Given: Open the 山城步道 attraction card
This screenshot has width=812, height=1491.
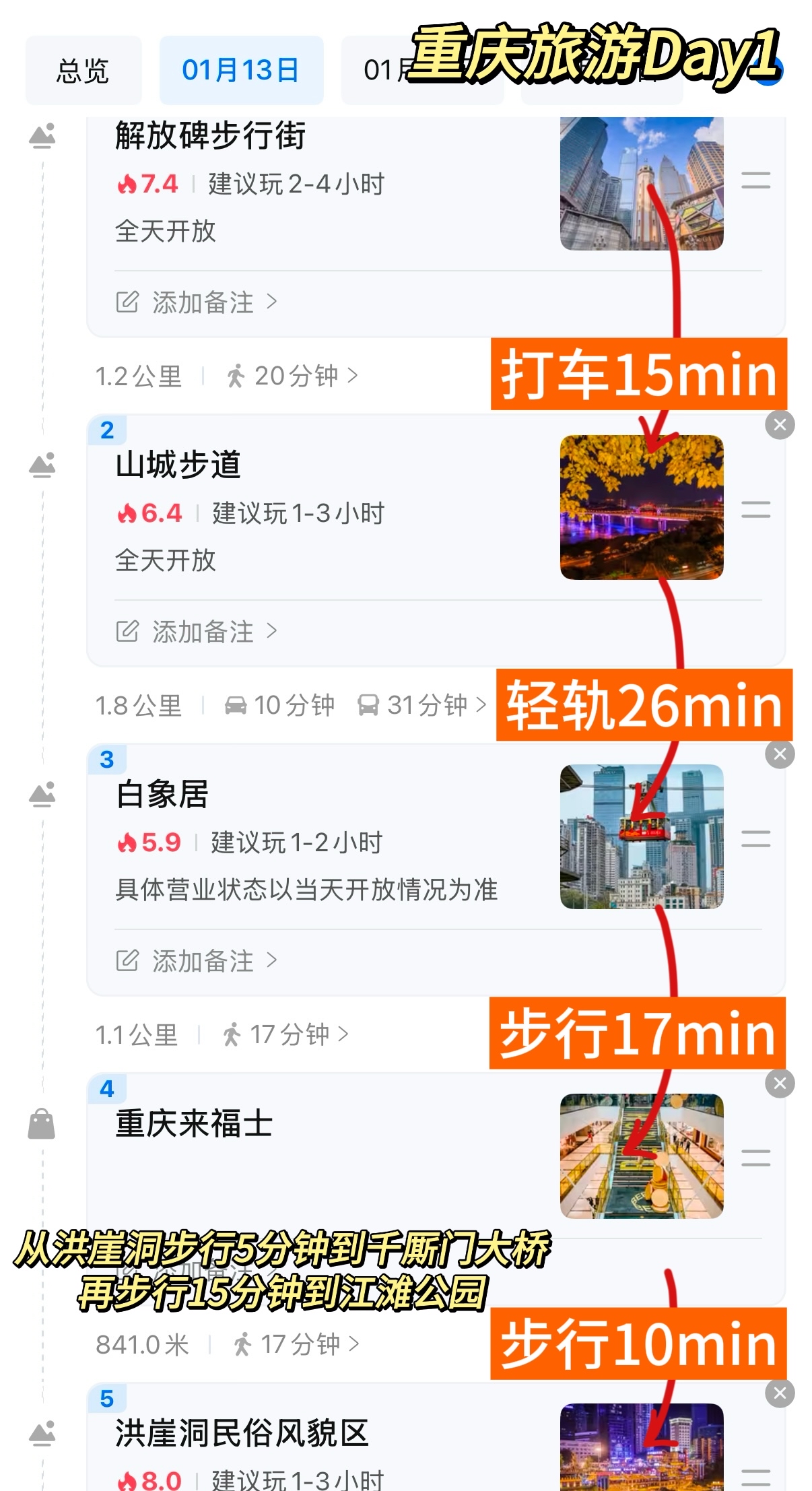Looking at the screenshot, I should (x=436, y=508).
